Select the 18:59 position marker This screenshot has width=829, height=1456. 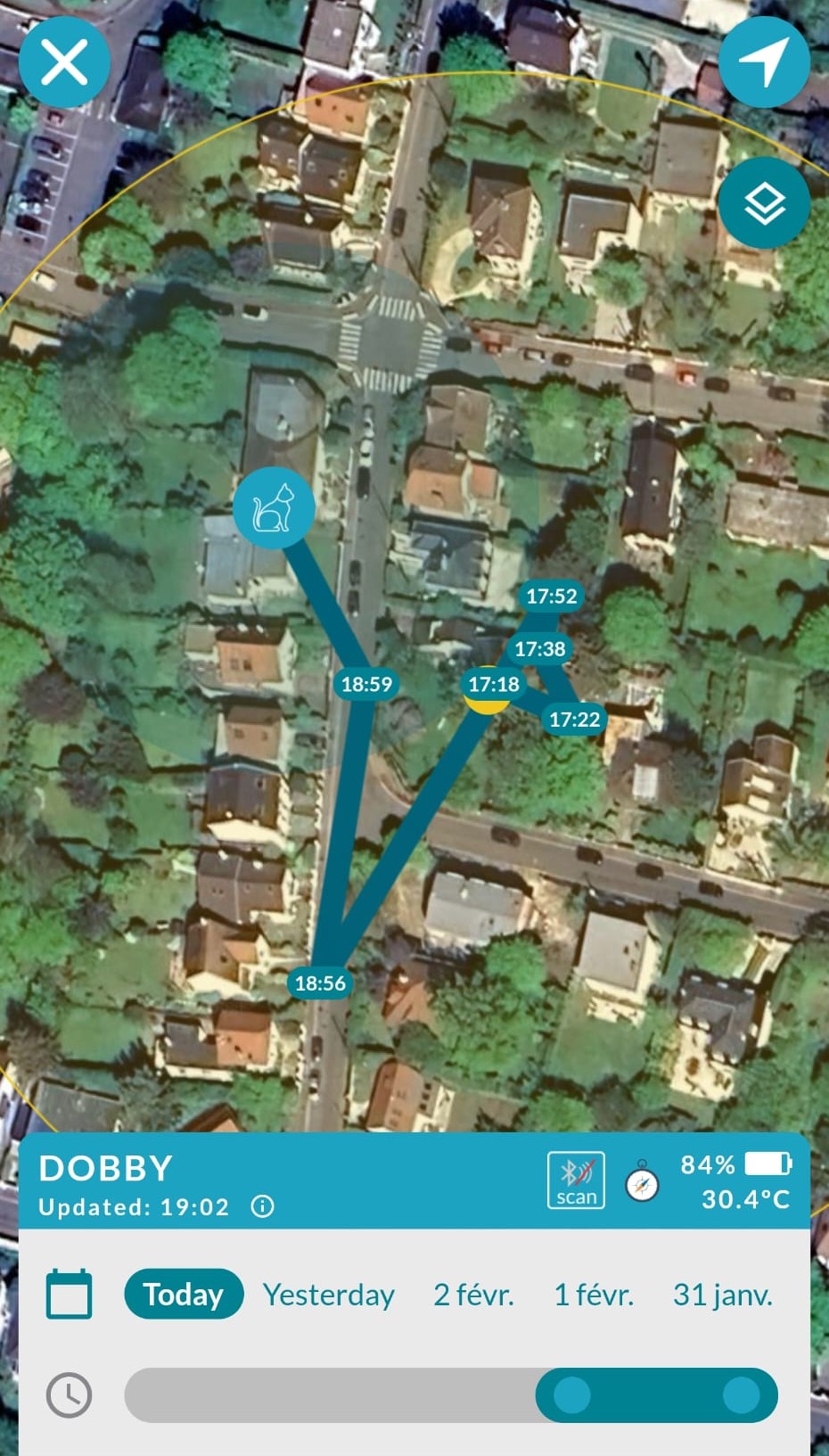tap(366, 684)
